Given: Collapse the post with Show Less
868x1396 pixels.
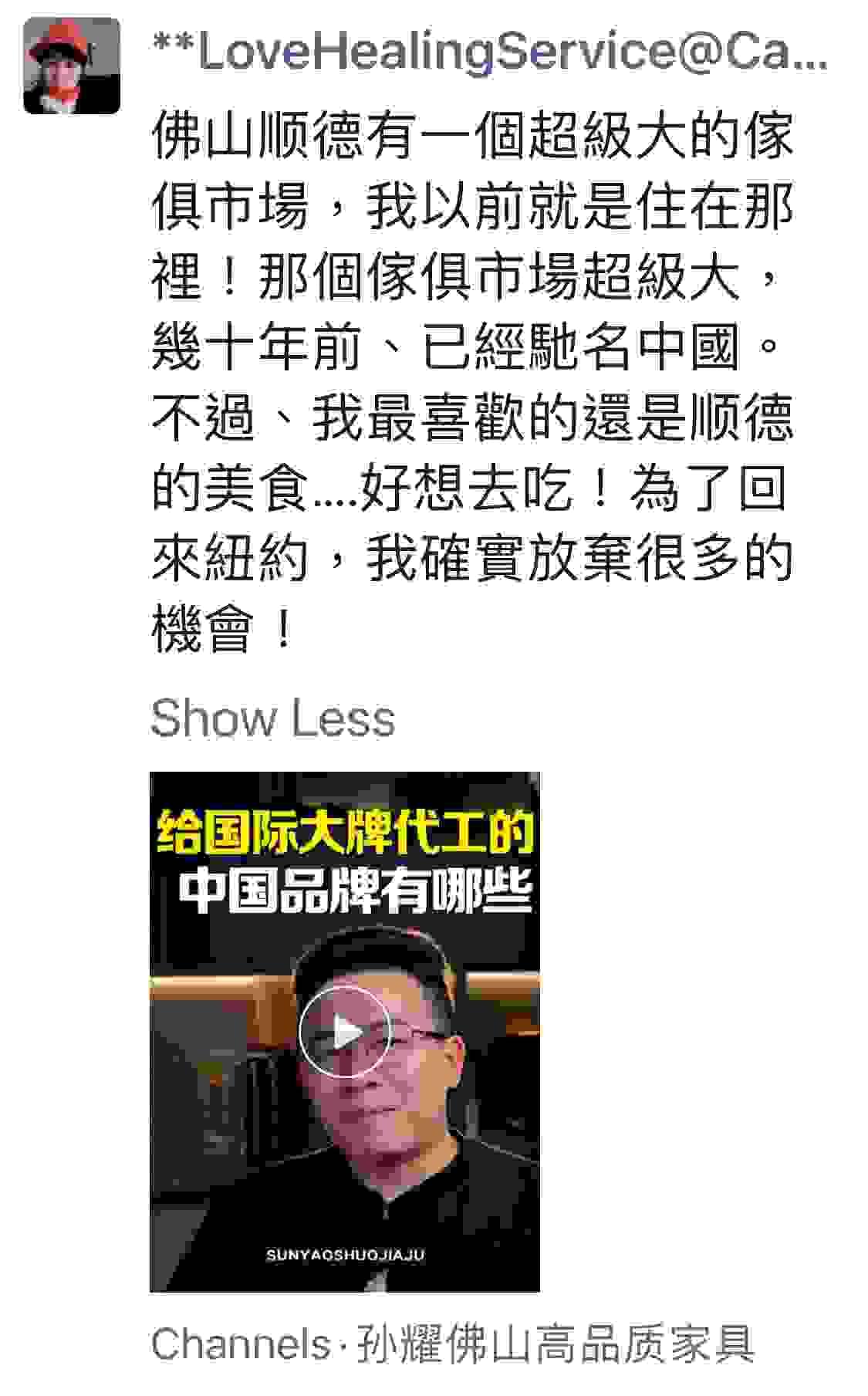Looking at the screenshot, I should pyautogui.click(x=272, y=718).
